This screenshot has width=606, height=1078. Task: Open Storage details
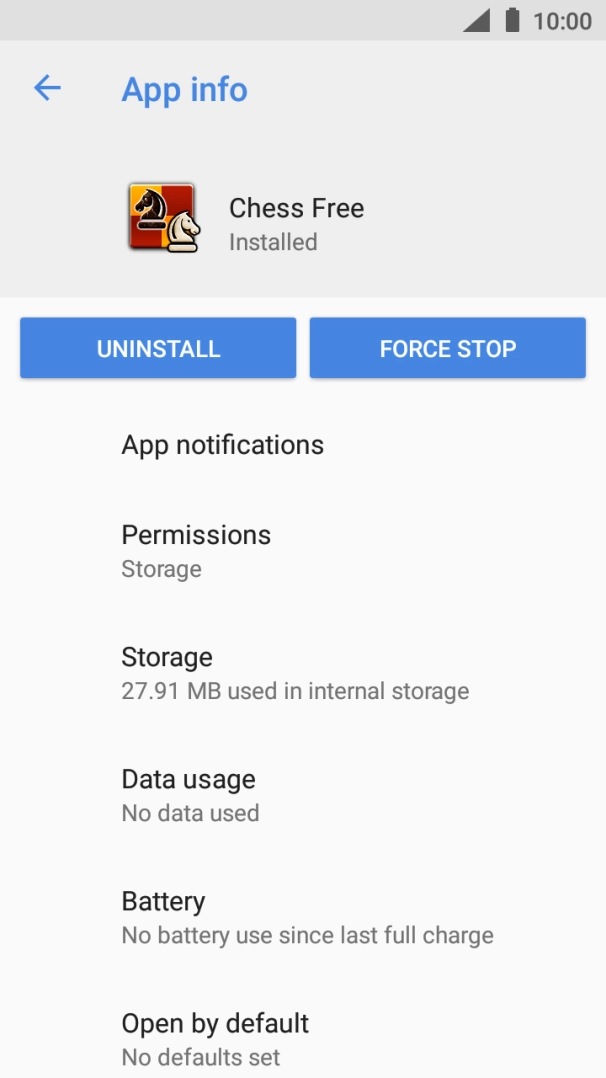pos(303,674)
